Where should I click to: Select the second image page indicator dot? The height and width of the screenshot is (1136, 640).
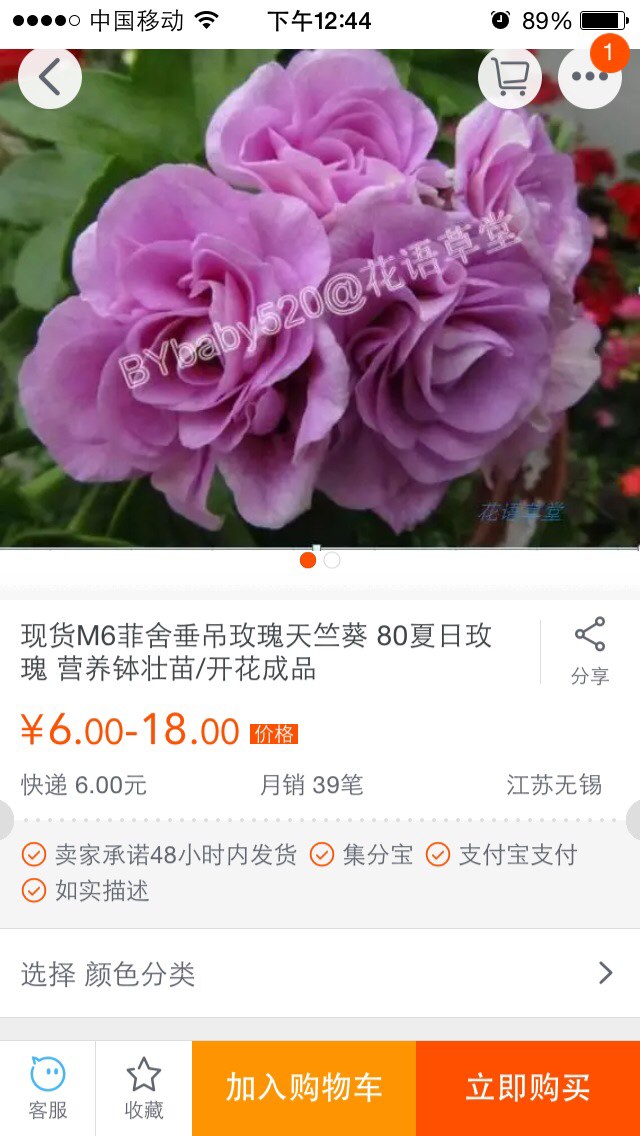click(x=332, y=560)
